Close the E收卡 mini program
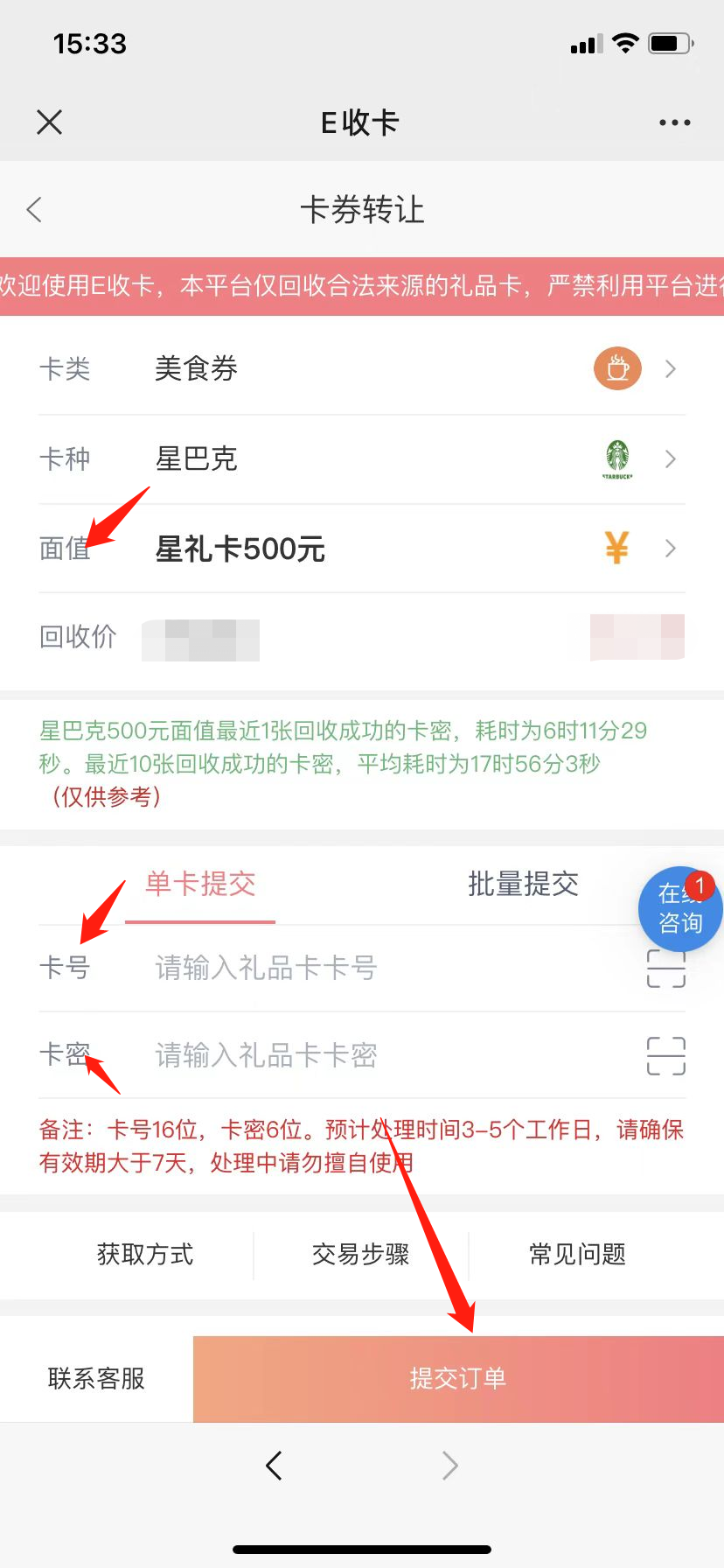The height and width of the screenshot is (1568, 724). [x=50, y=122]
